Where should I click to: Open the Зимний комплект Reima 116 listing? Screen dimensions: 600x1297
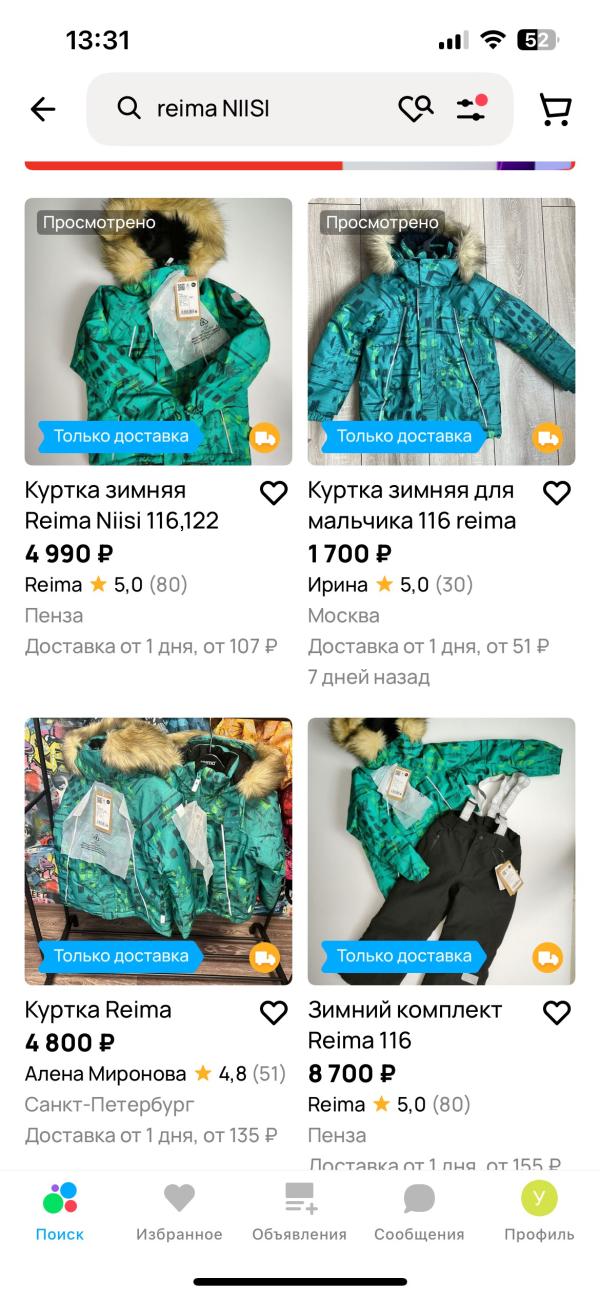point(441,851)
